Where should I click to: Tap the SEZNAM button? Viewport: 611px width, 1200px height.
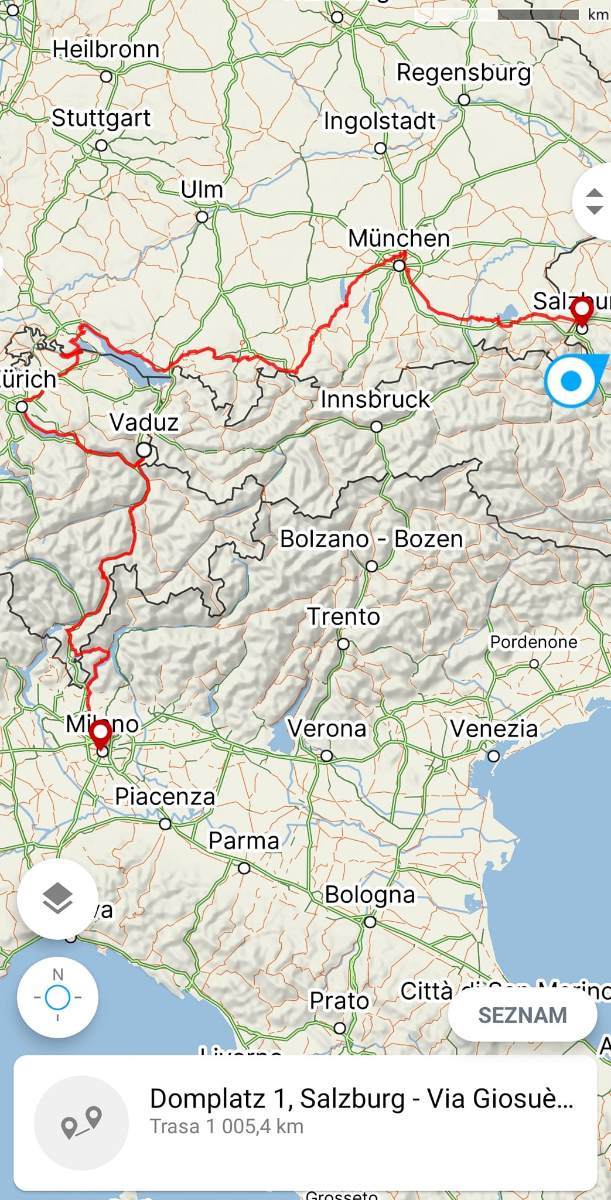(x=522, y=1015)
